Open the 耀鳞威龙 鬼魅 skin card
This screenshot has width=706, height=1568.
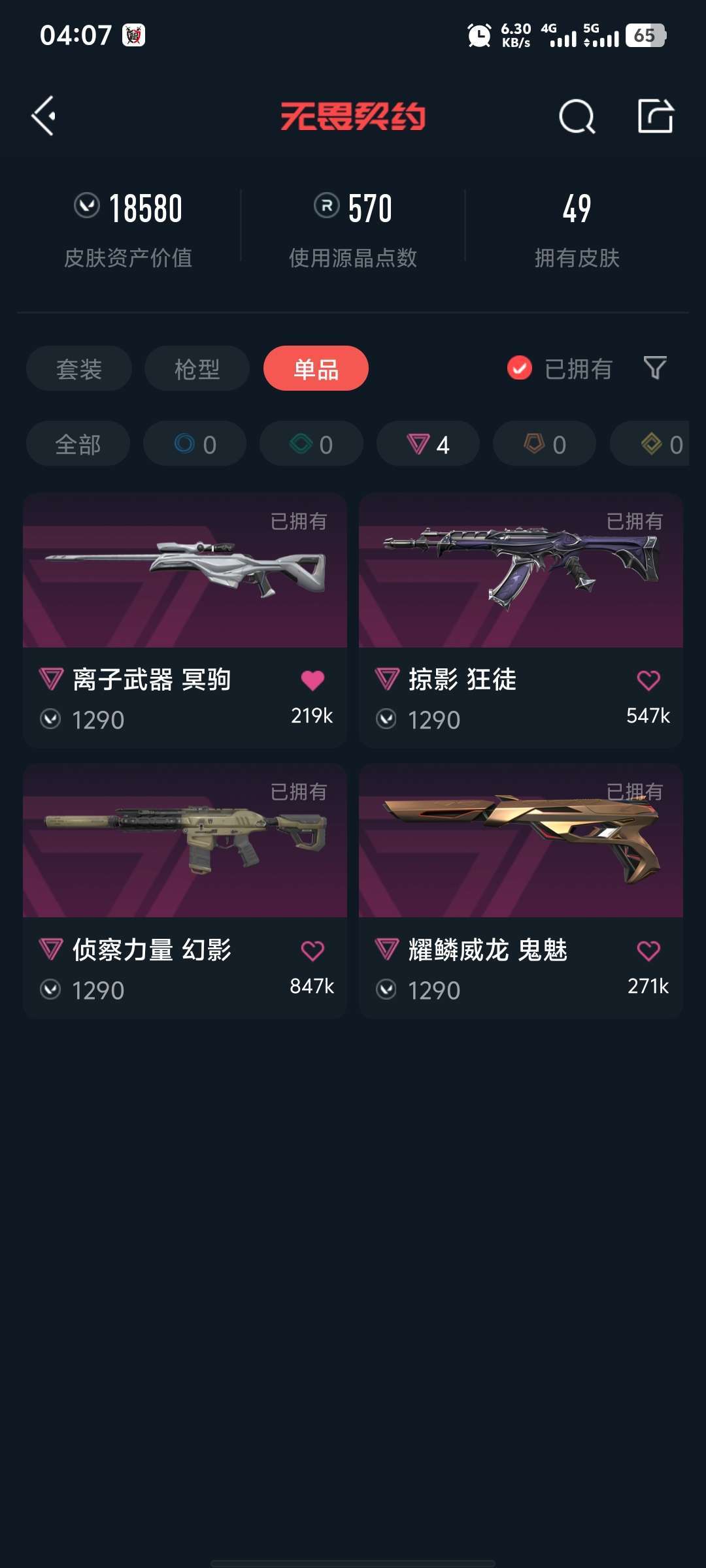click(x=521, y=891)
